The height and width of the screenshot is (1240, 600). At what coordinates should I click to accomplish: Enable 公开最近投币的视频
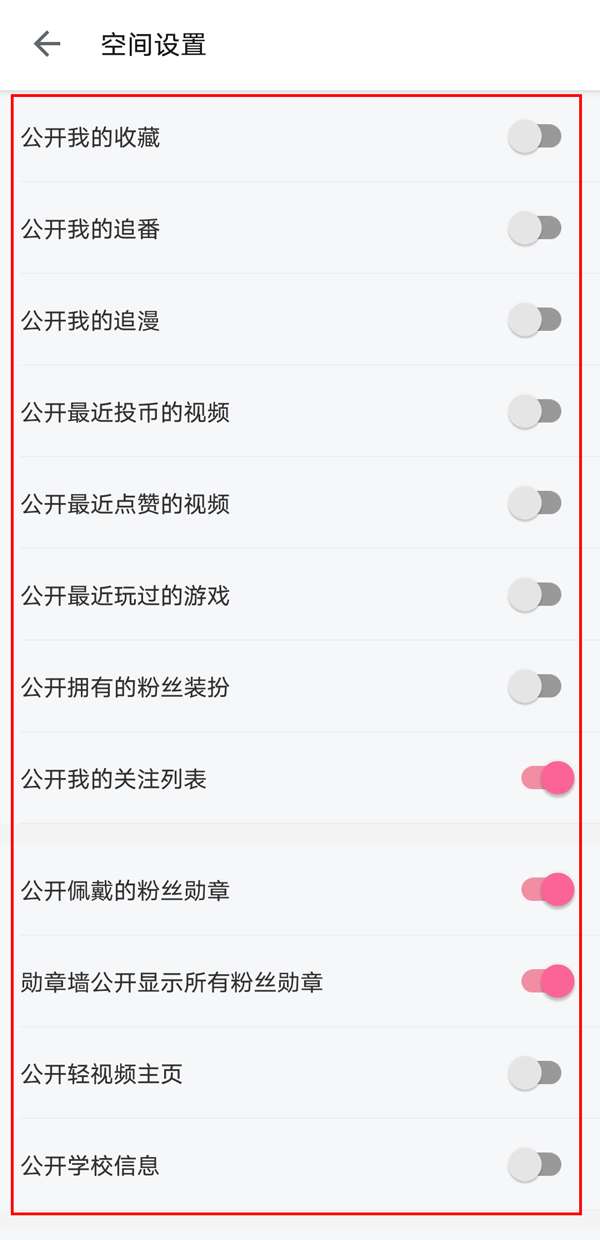535,411
